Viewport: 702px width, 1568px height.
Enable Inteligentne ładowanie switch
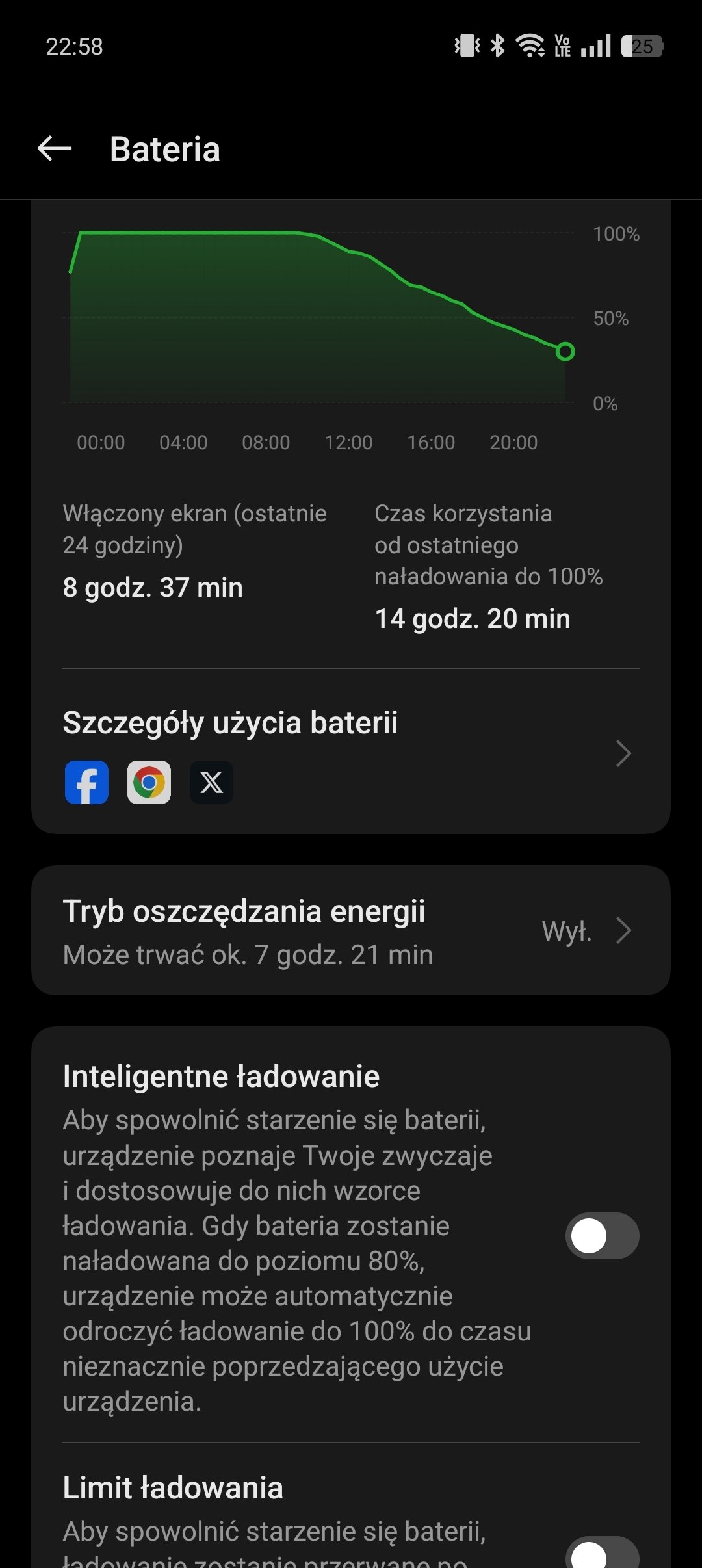(603, 1236)
